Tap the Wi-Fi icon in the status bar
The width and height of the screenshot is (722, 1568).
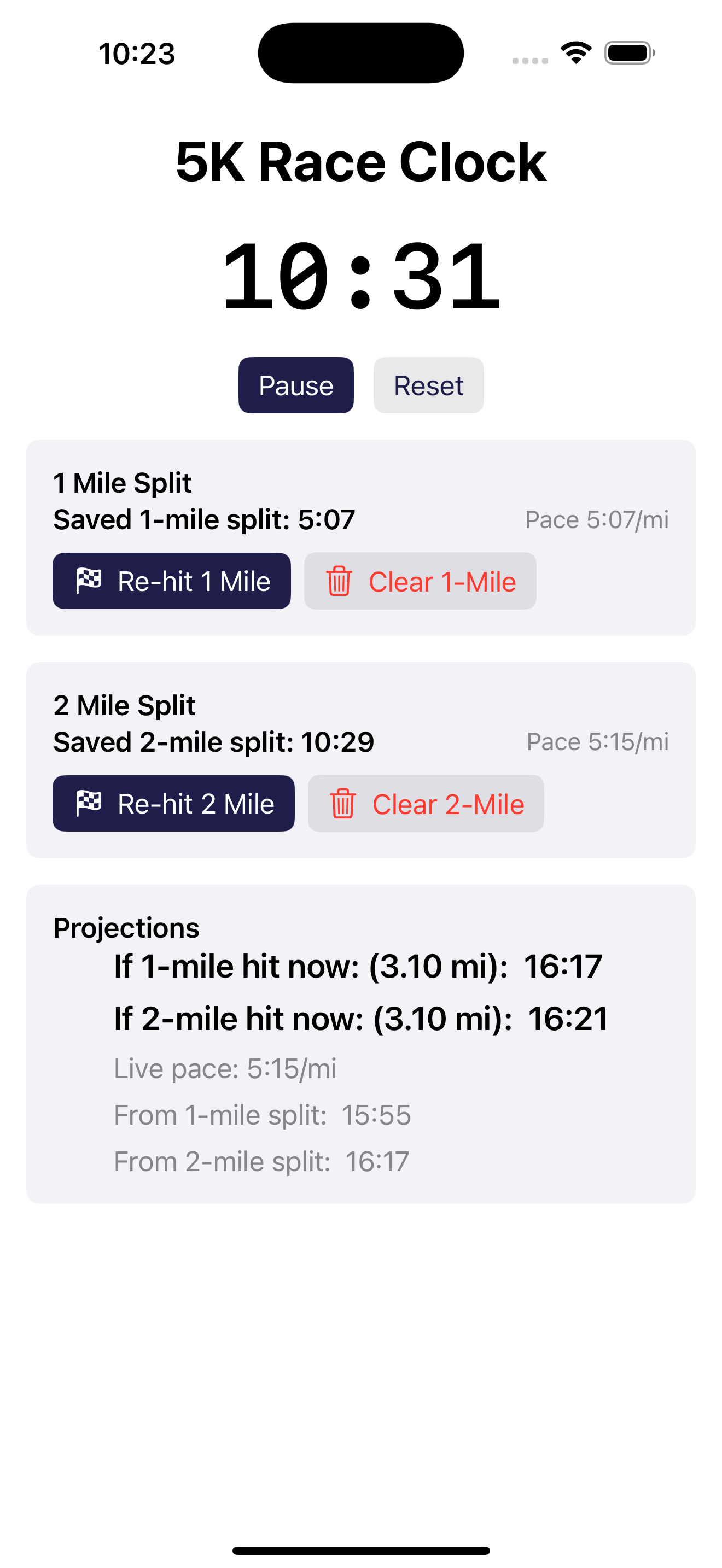click(575, 52)
